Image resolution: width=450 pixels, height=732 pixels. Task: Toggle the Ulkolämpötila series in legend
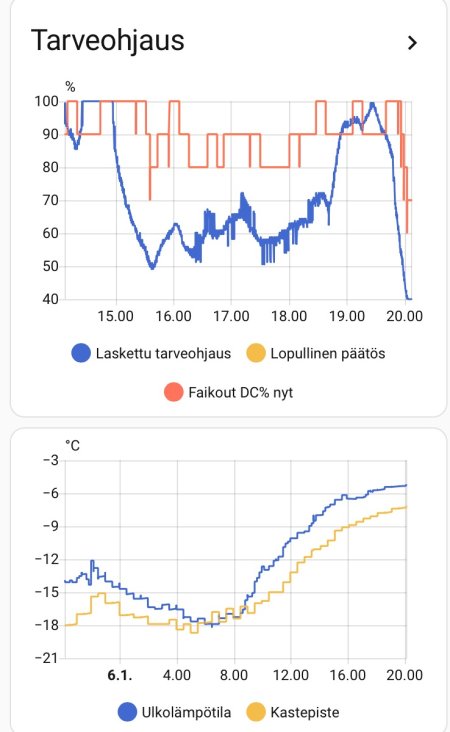click(x=175, y=712)
